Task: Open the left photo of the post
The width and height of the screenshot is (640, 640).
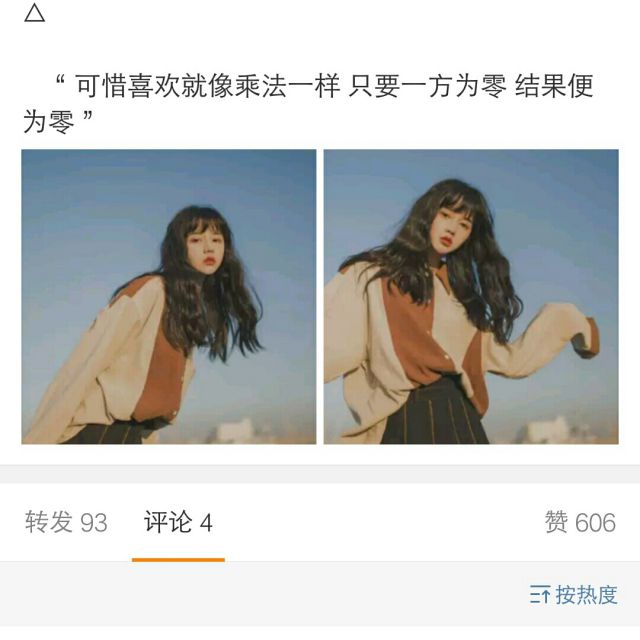Action: pos(168,297)
